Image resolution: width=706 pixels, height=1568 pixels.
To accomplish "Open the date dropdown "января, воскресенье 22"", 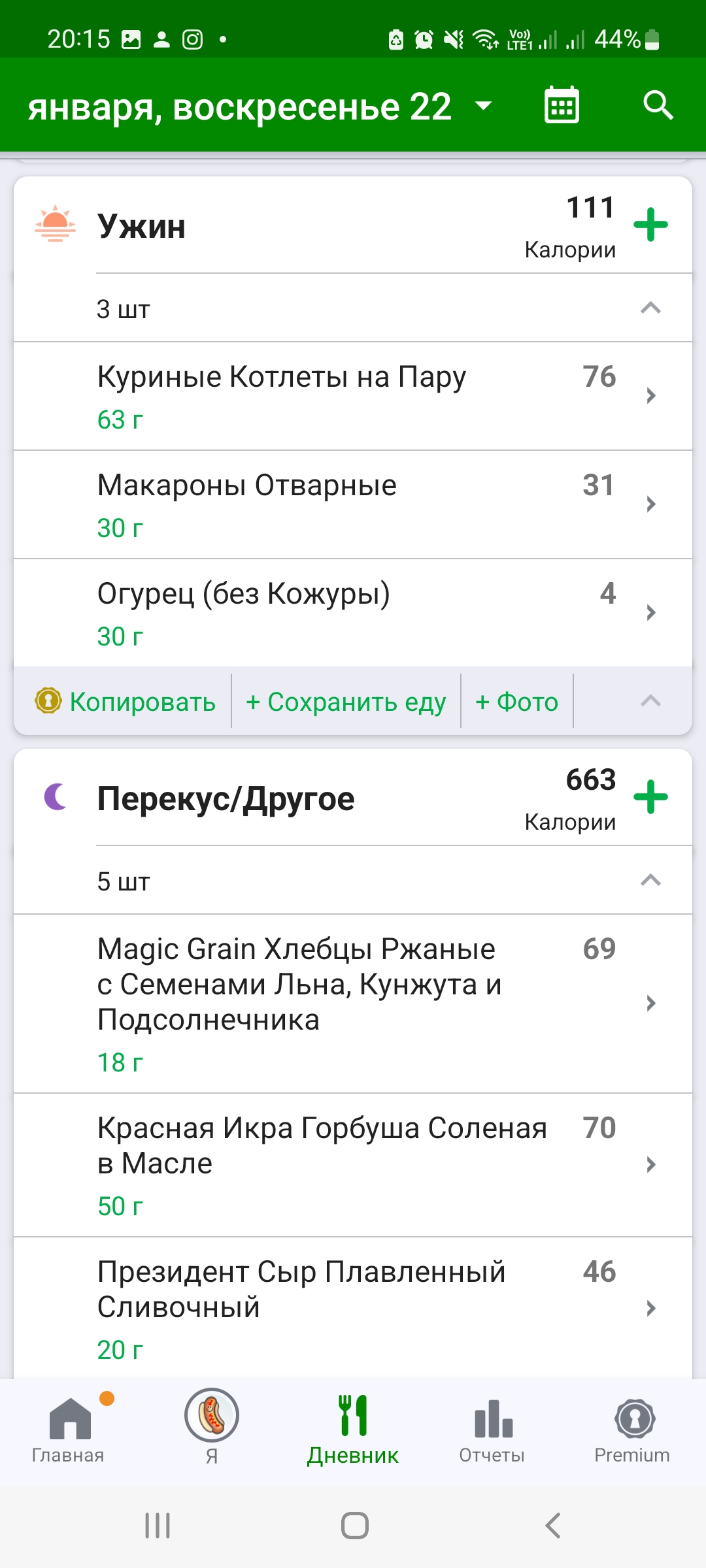I will [x=260, y=106].
